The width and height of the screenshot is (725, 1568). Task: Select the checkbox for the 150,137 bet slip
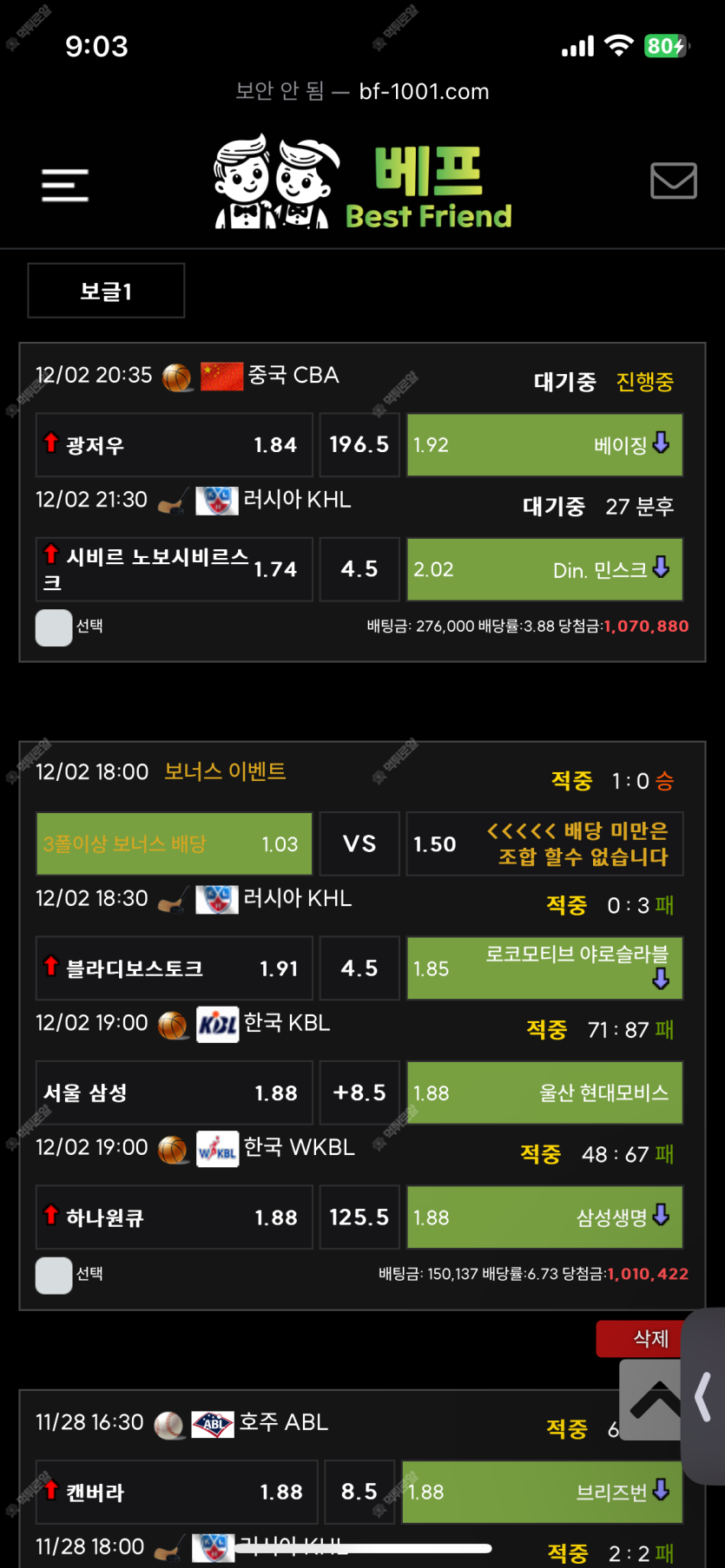pyautogui.click(x=54, y=1276)
